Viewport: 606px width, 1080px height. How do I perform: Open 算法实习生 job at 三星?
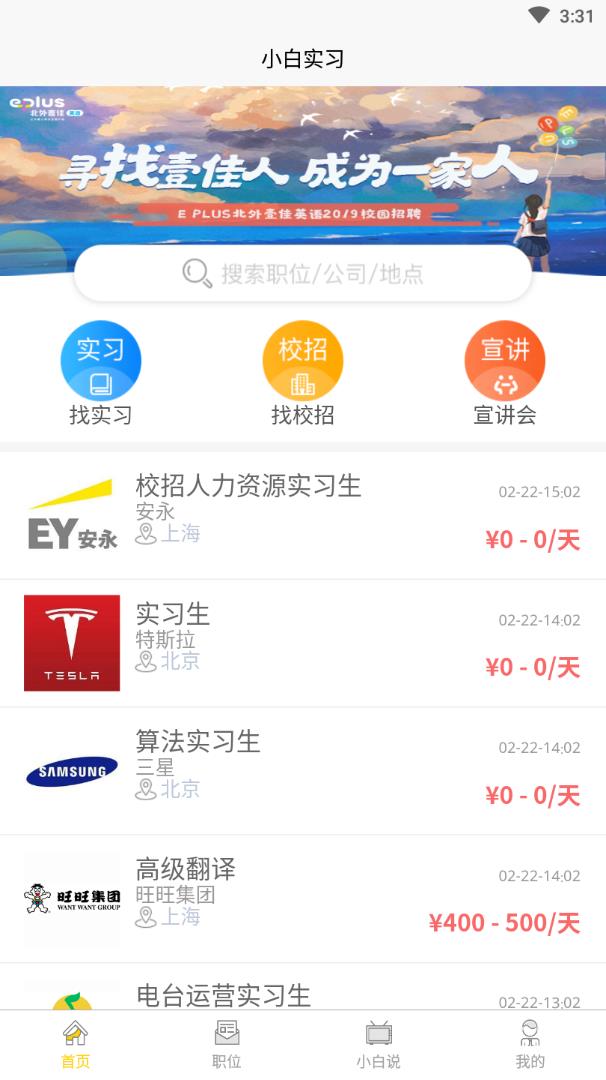303,771
